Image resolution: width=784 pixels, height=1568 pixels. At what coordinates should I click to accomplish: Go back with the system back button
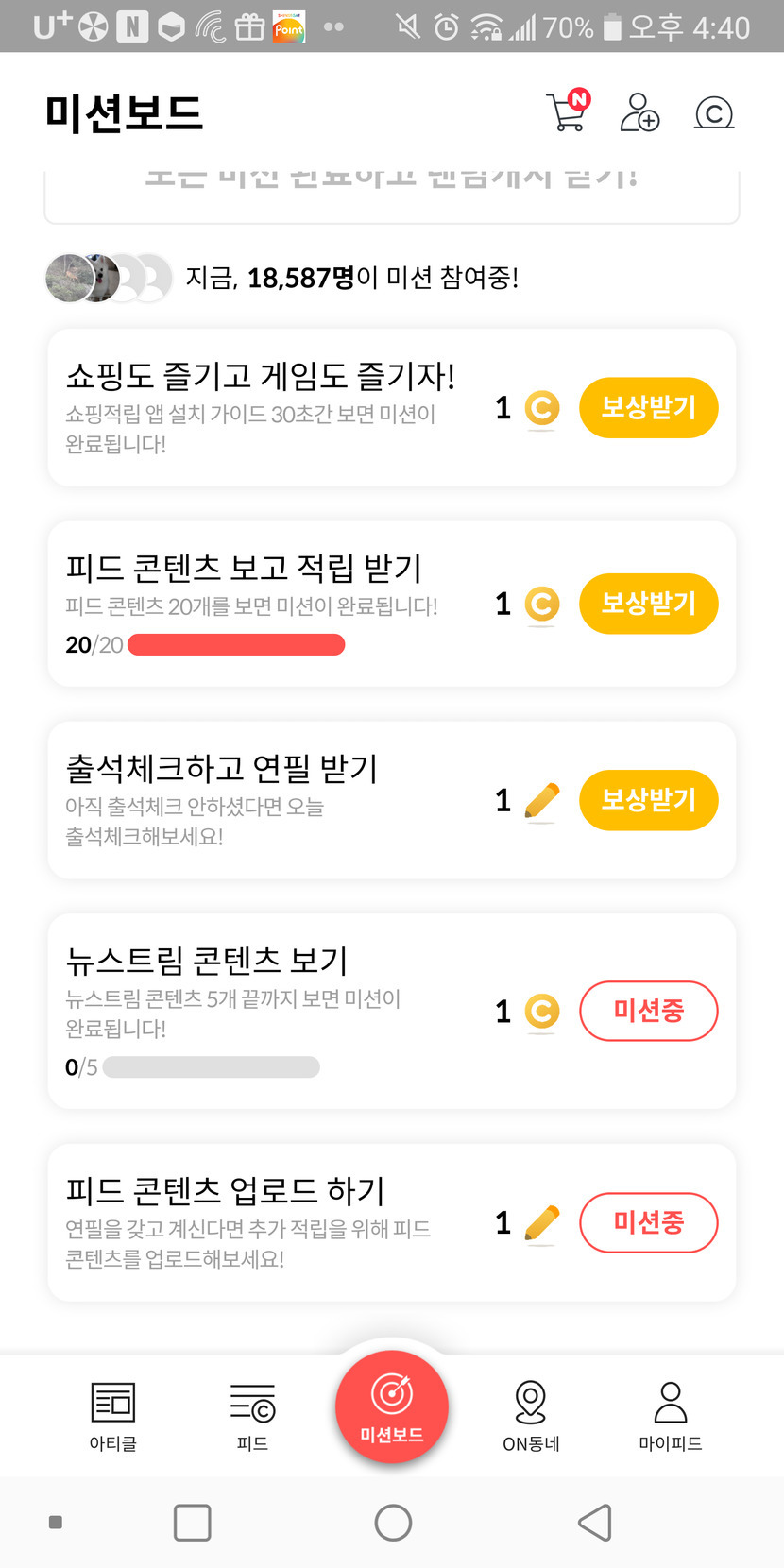pyautogui.click(x=594, y=1523)
